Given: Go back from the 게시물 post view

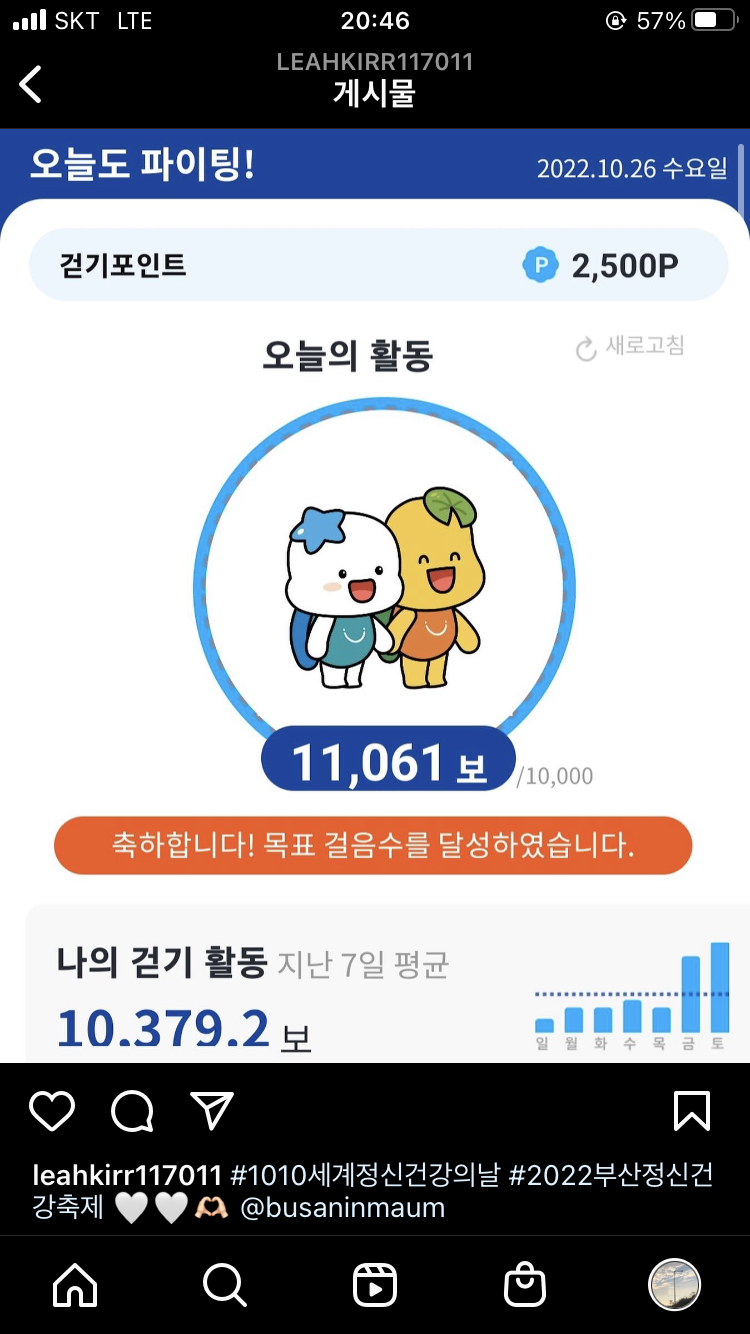Looking at the screenshot, I should pyautogui.click(x=32, y=84).
